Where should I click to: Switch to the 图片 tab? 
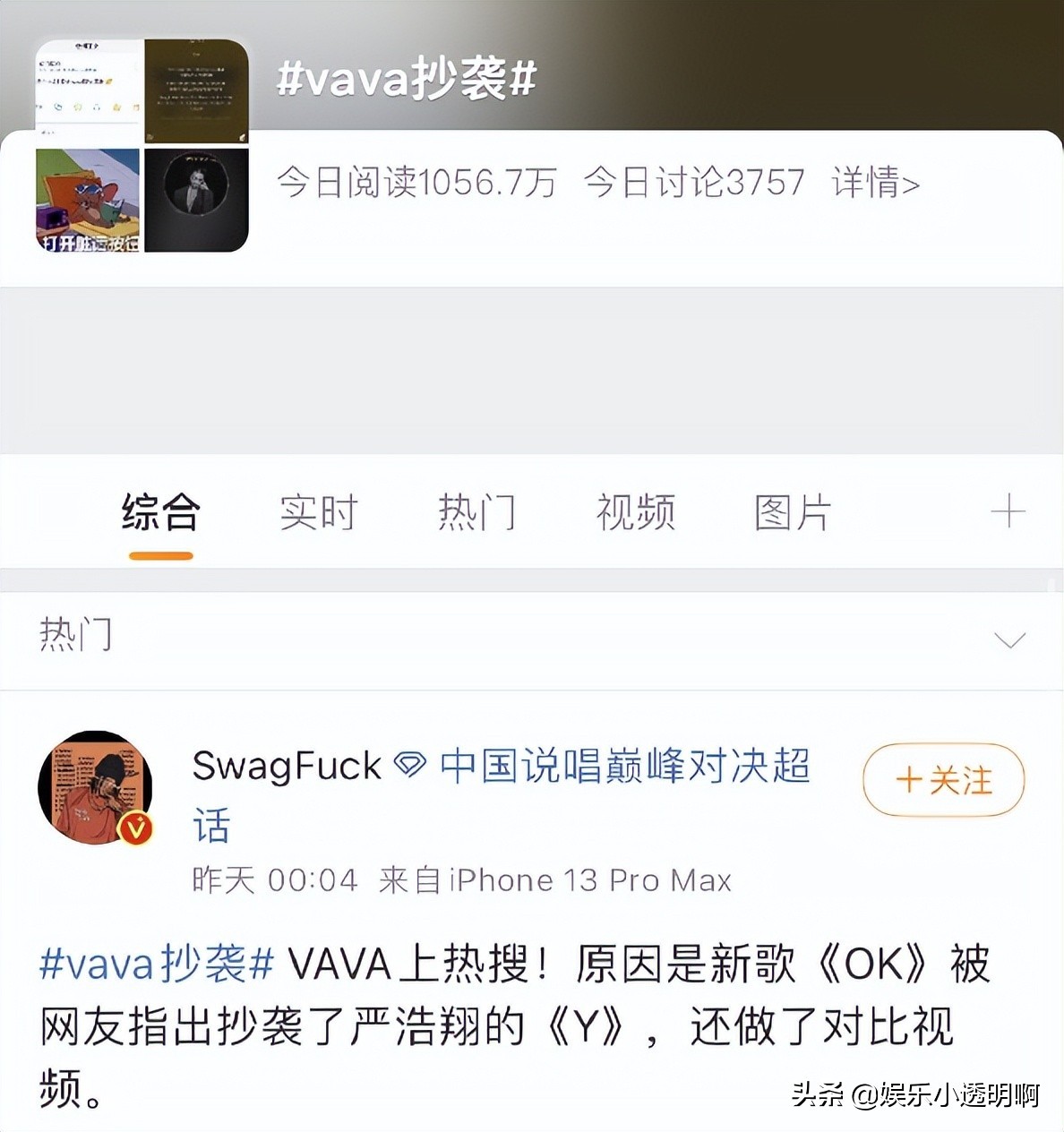coord(793,513)
